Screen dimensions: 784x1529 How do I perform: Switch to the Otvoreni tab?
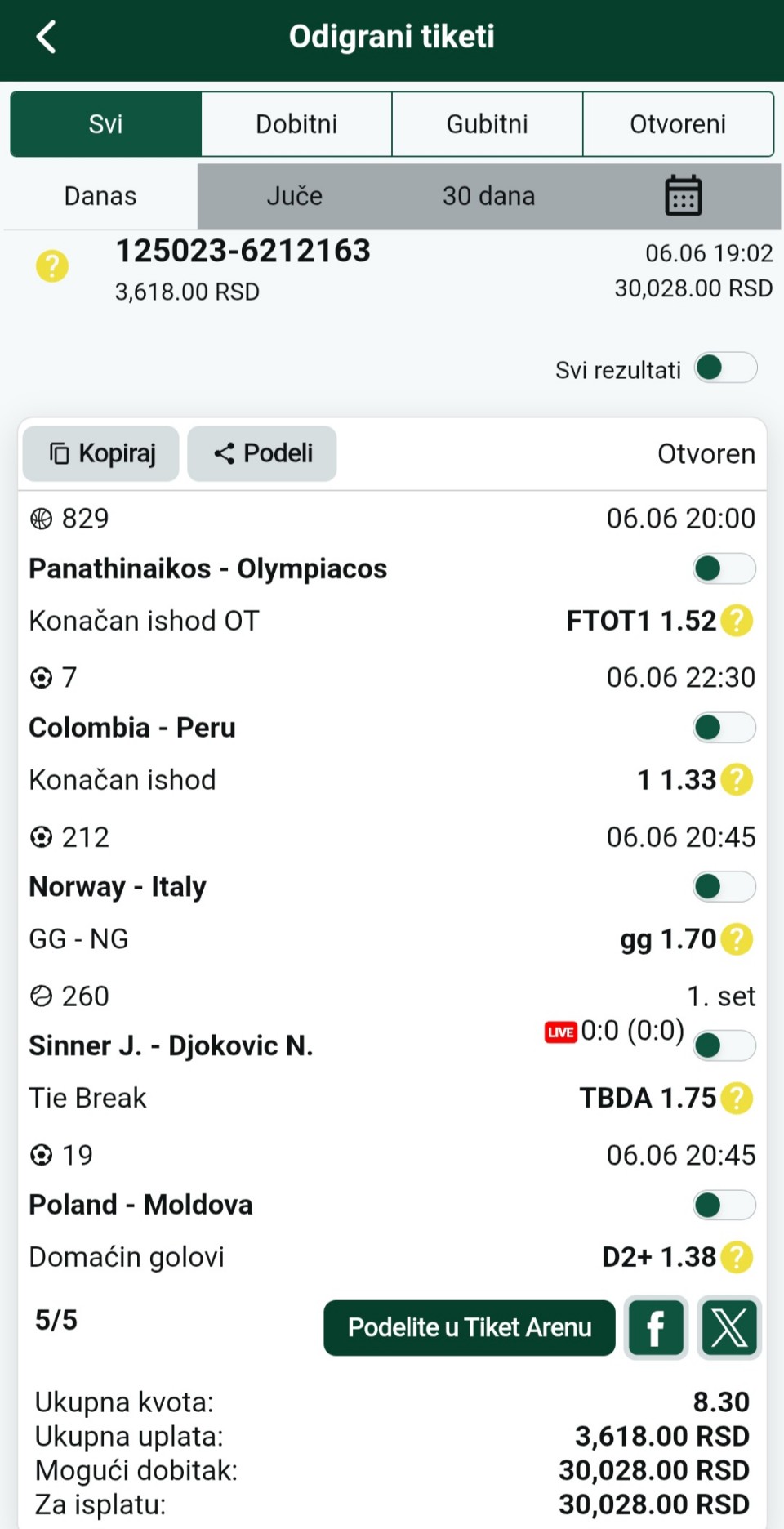(678, 124)
